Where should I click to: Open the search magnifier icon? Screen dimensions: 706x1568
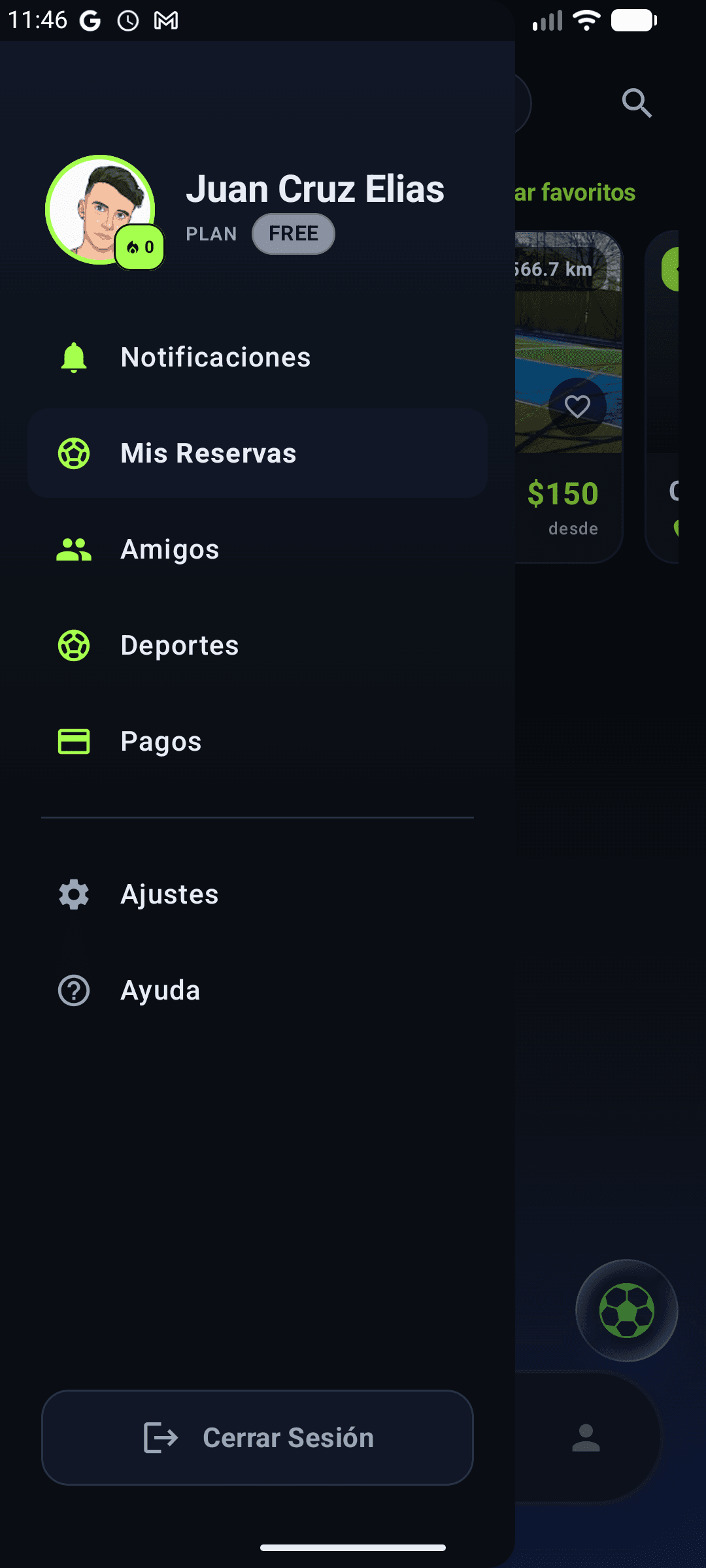pyautogui.click(x=636, y=103)
